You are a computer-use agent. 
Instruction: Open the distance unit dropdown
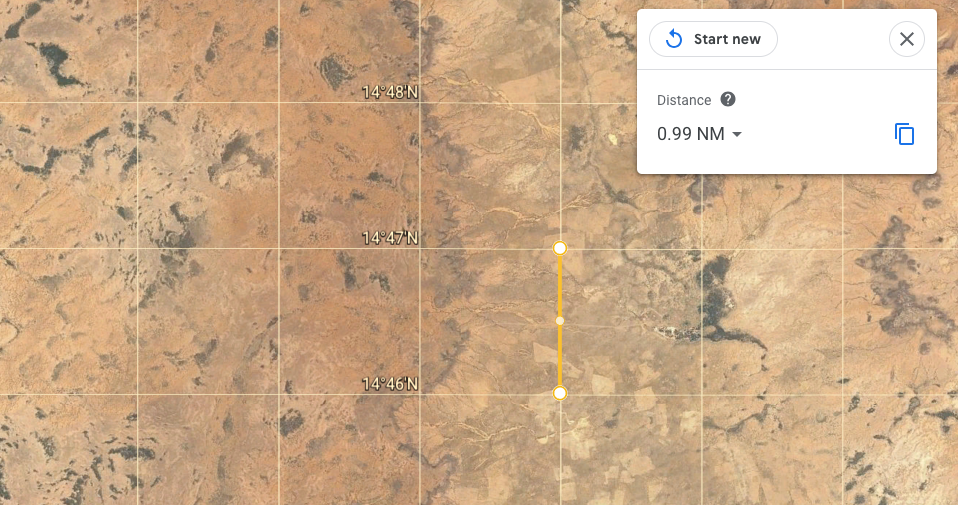click(x=737, y=134)
